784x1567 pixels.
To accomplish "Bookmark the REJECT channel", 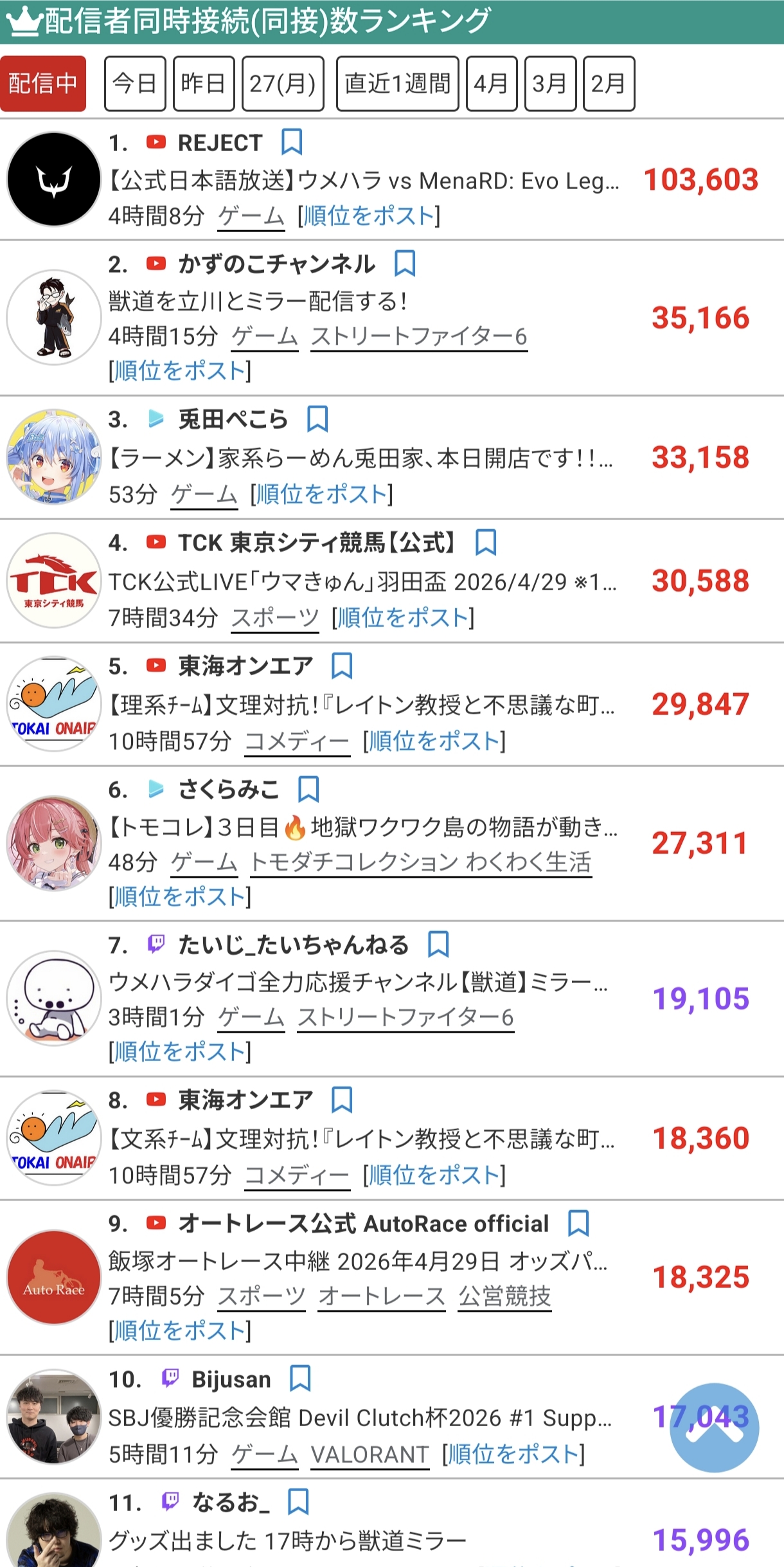I will (292, 142).
